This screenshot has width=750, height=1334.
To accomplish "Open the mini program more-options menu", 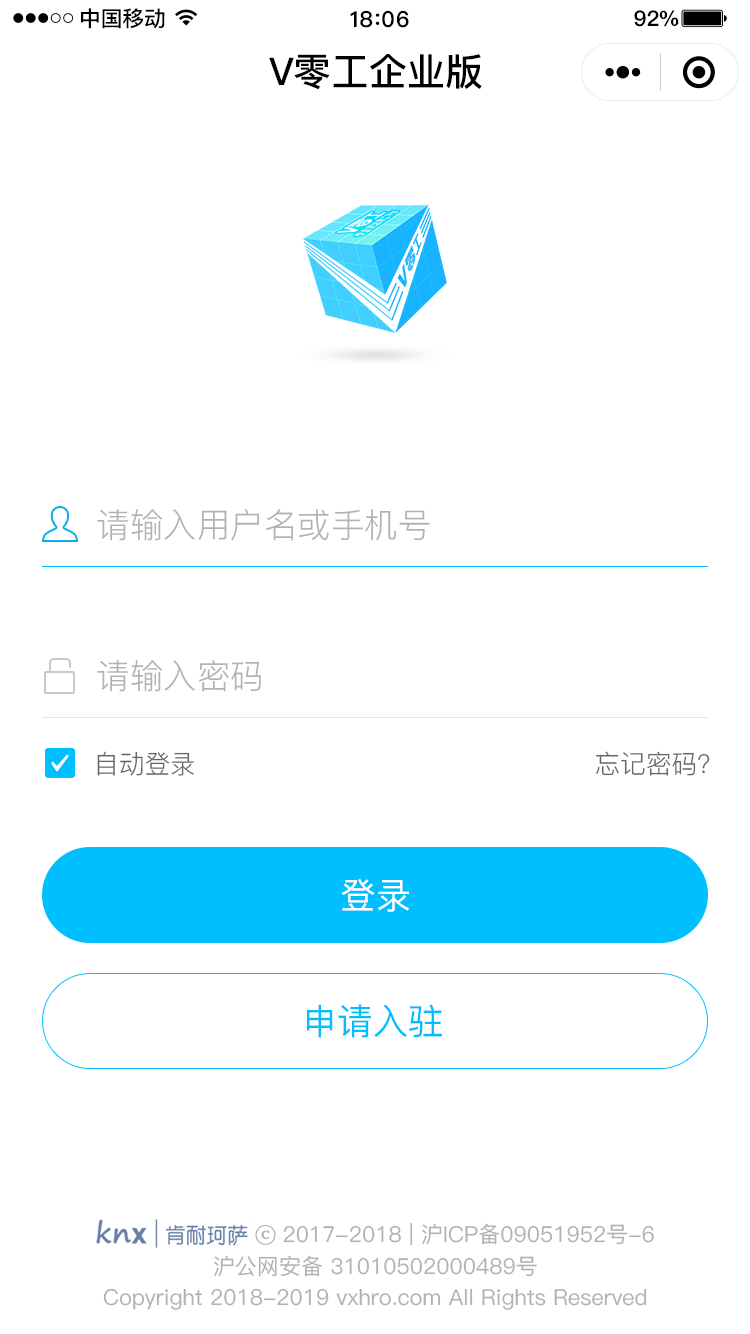I will point(622,73).
